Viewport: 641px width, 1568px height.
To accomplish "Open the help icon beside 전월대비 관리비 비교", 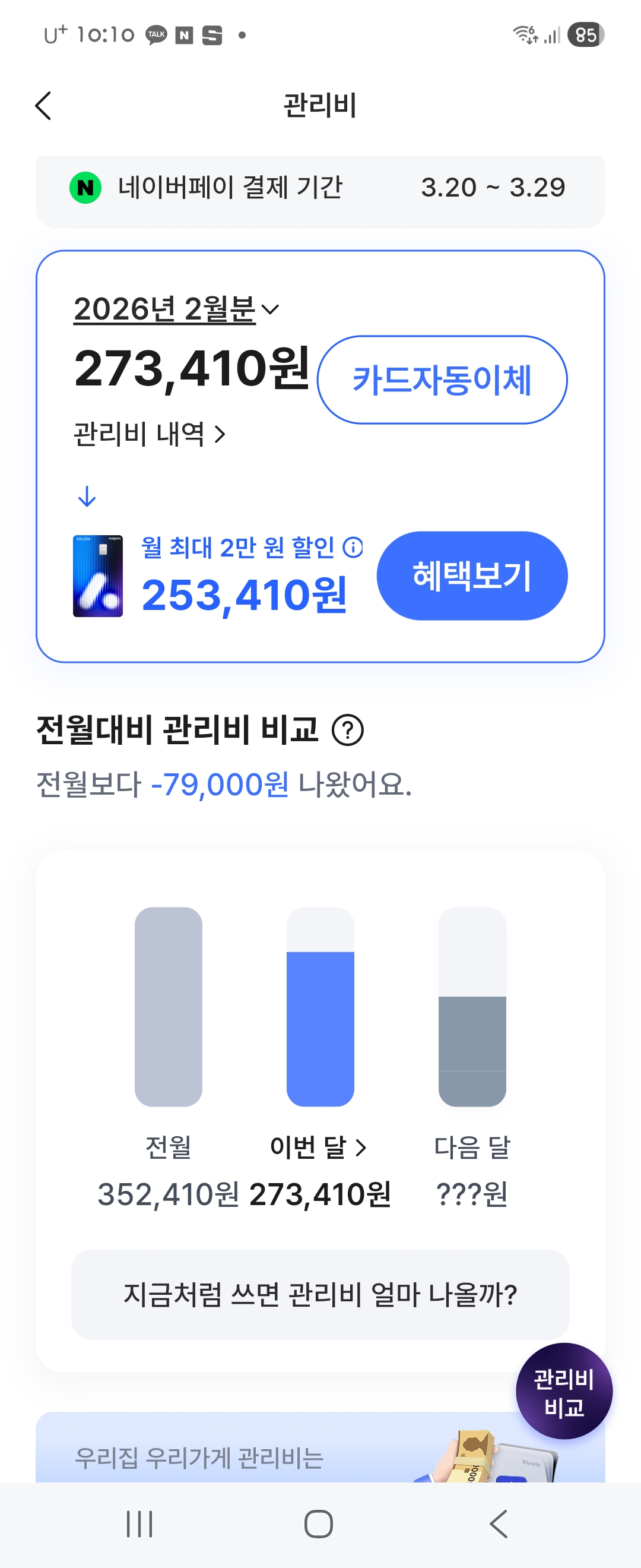I will point(347,730).
